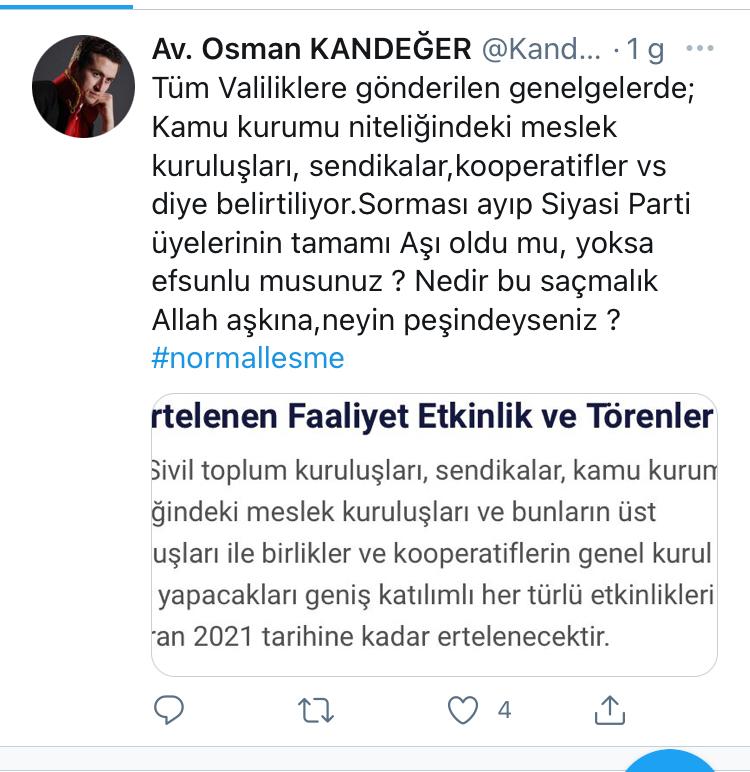
Task: Open the attached image about Ertelenen Faaliyet
Action: pyautogui.click(x=434, y=534)
